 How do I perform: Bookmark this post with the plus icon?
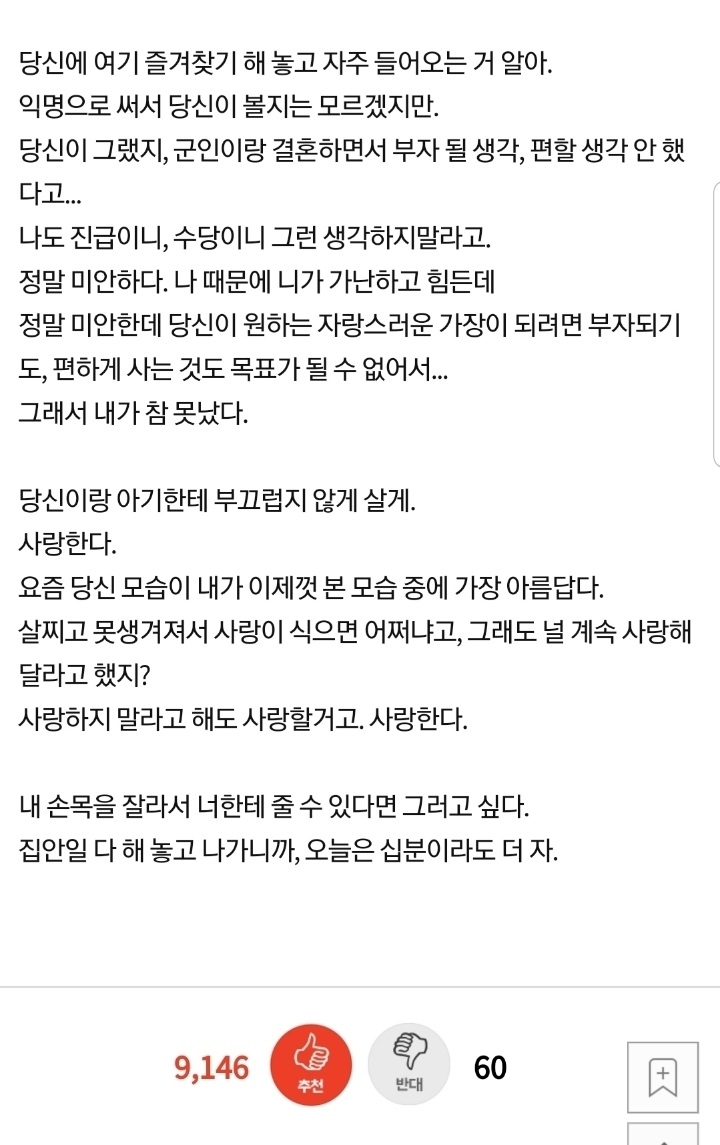(663, 1077)
